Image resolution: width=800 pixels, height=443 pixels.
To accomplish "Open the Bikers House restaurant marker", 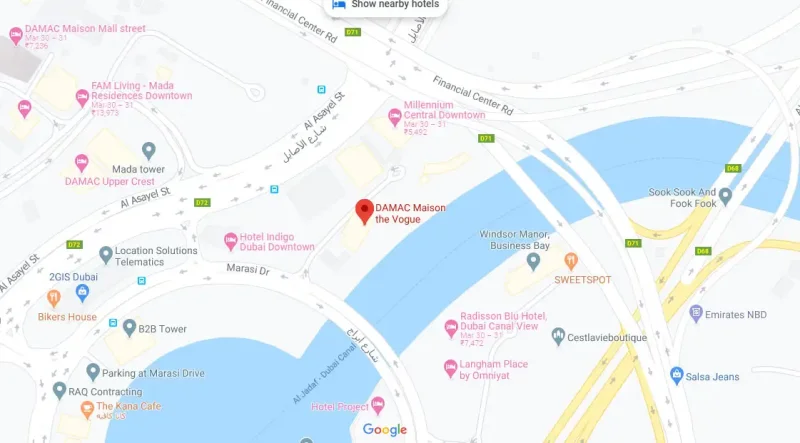I will coord(54,297).
